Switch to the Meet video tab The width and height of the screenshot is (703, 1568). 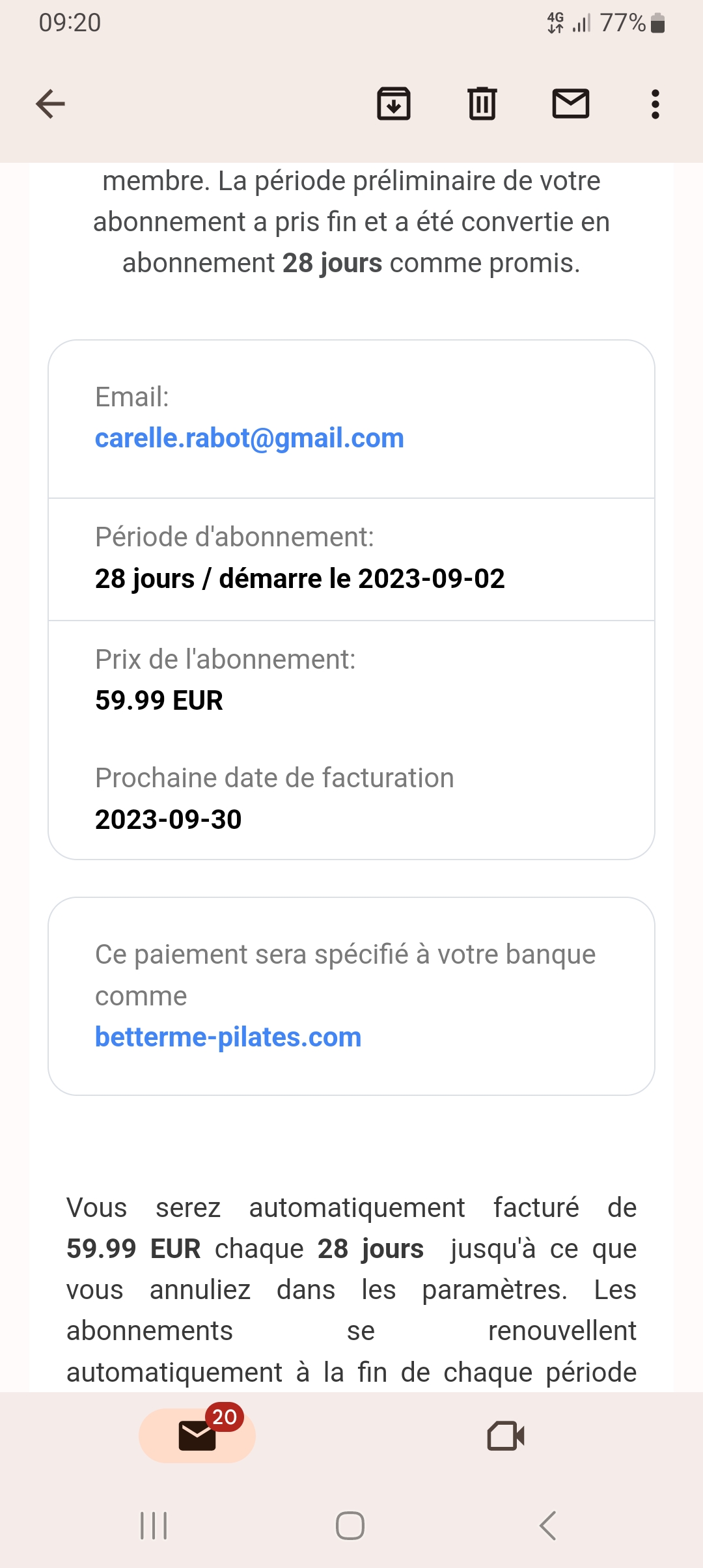click(506, 1435)
